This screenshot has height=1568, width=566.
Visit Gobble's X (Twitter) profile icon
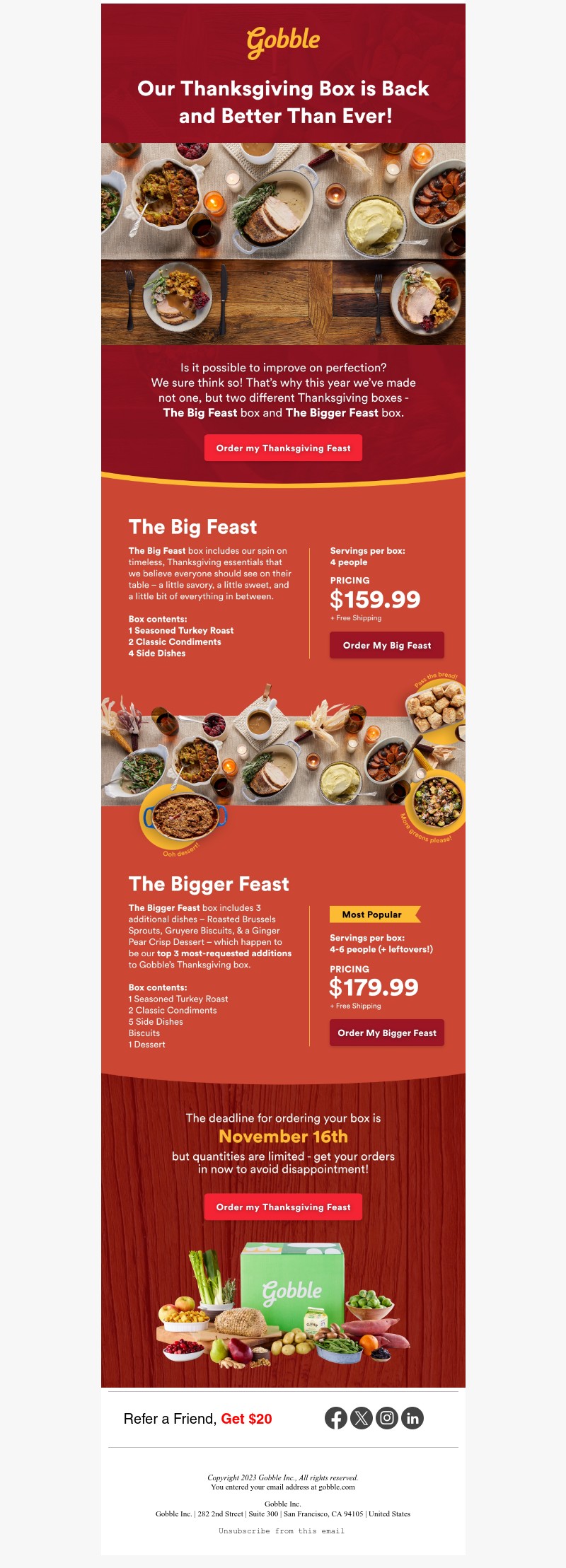point(362,1417)
